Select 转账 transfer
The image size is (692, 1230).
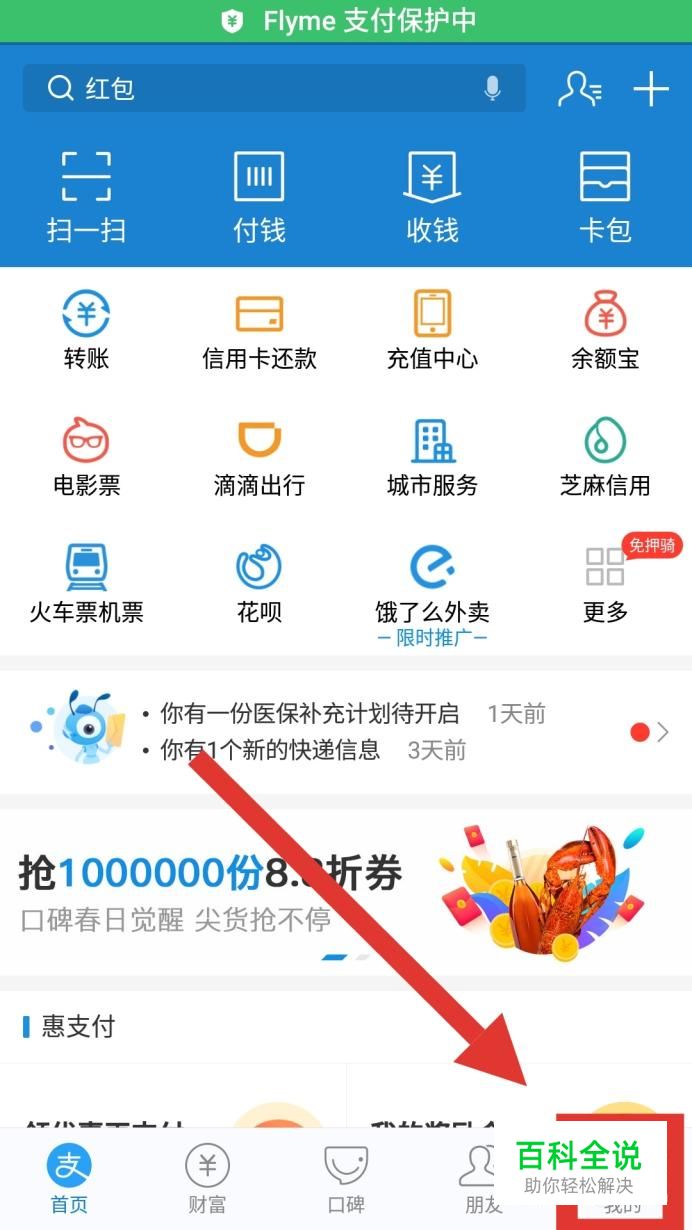pyautogui.click(x=86, y=330)
